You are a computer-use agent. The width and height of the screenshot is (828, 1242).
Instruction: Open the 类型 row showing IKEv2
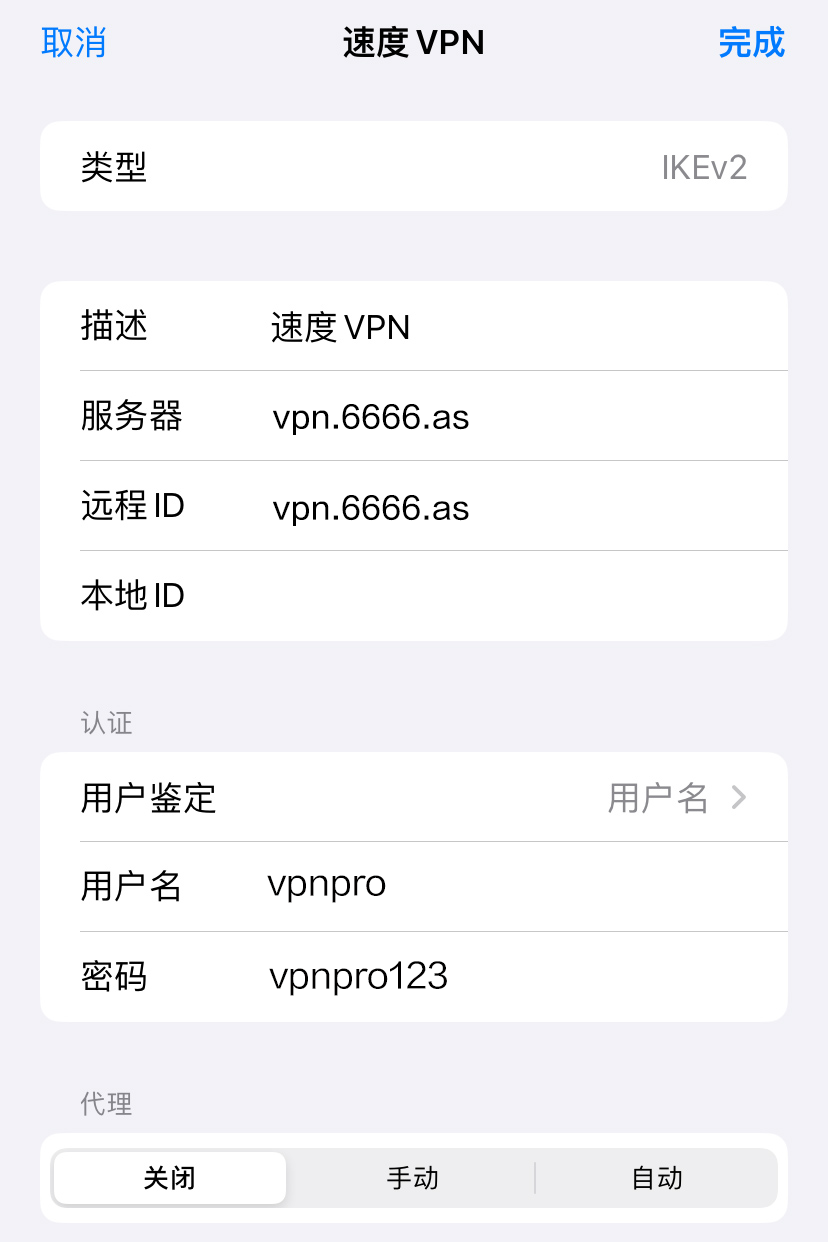(414, 166)
